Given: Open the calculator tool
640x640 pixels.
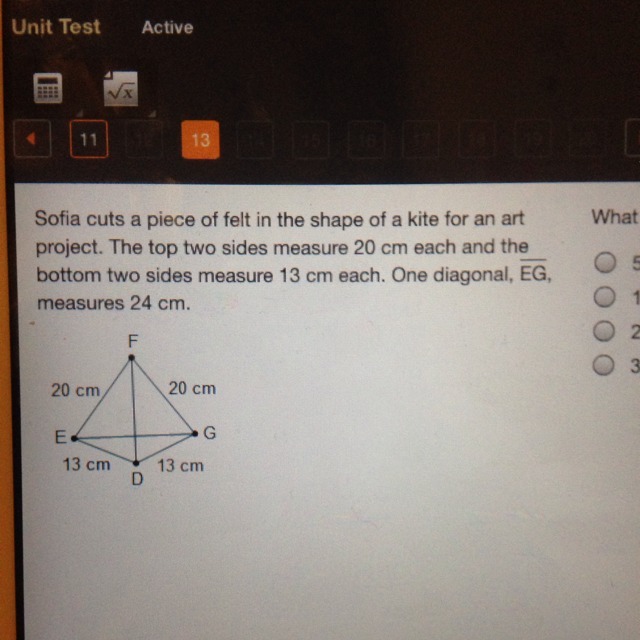Looking at the screenshot, I should 47,88.
